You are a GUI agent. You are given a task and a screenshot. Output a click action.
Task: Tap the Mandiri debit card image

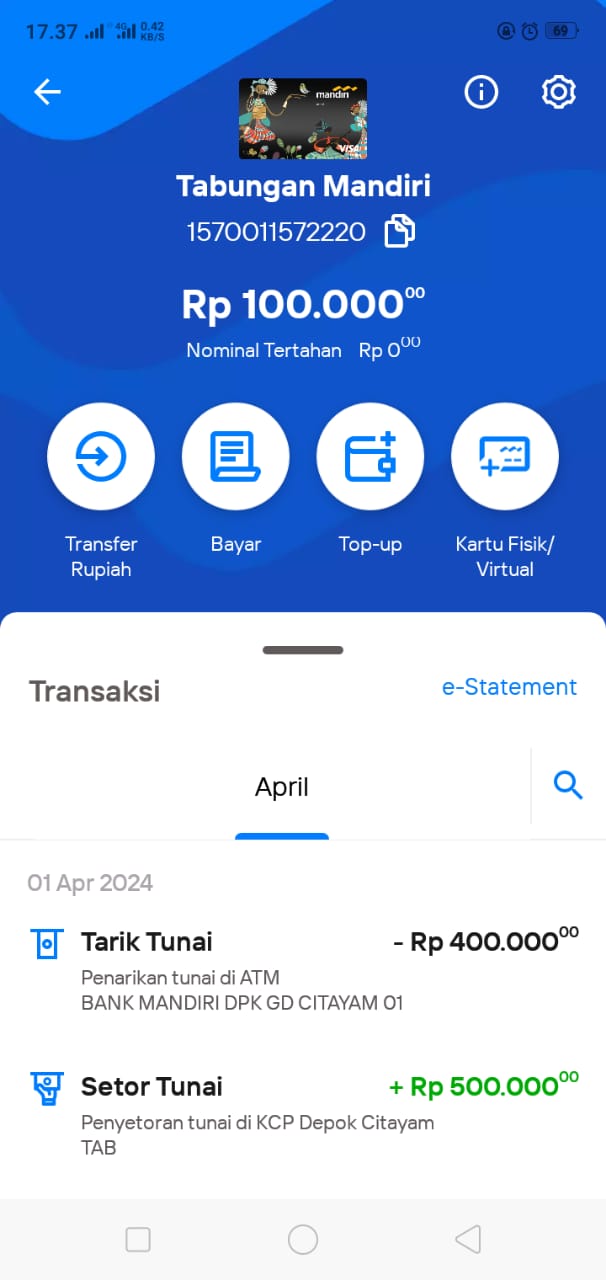[303, 119]
